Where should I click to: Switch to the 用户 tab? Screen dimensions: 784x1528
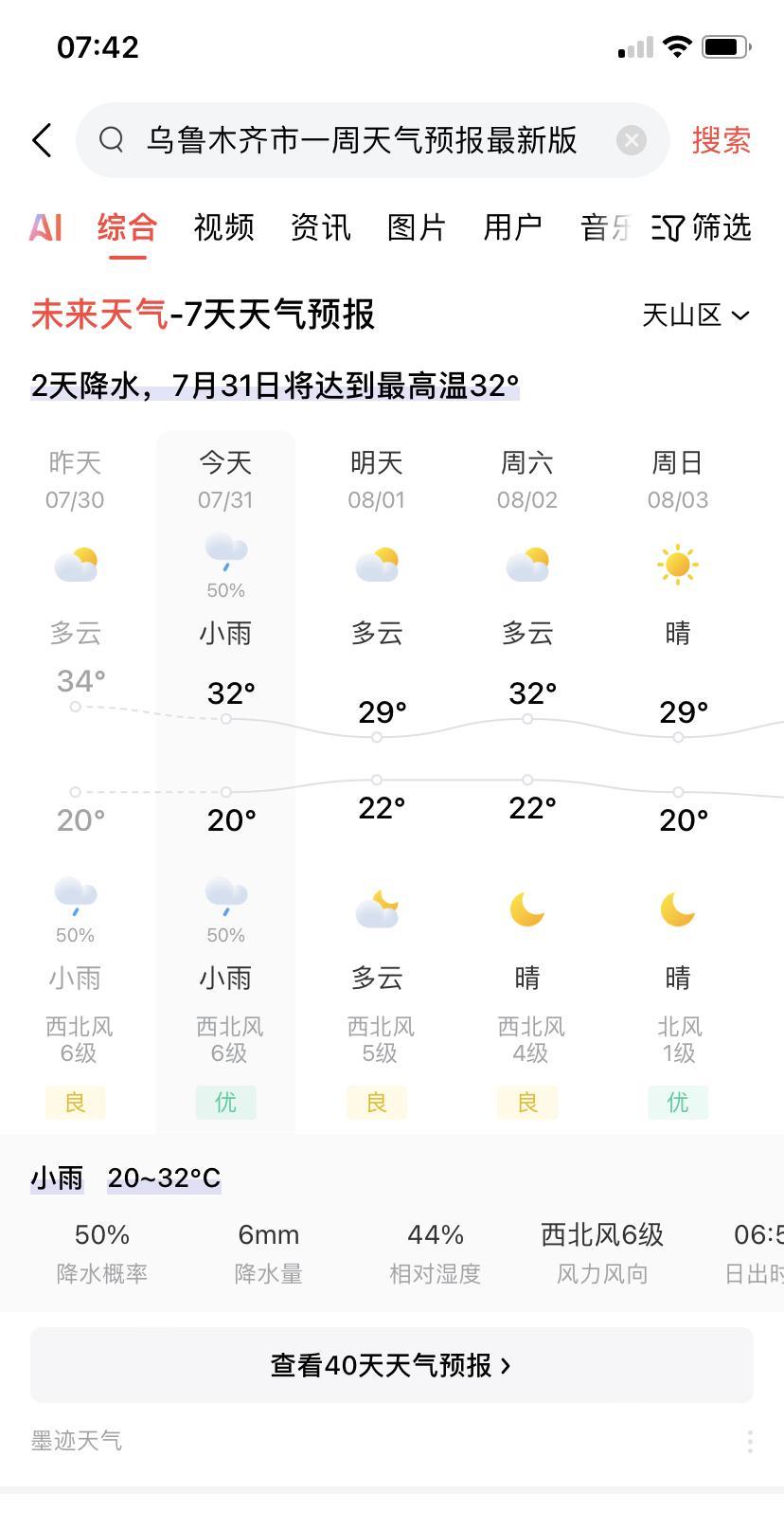click(512, 227)
